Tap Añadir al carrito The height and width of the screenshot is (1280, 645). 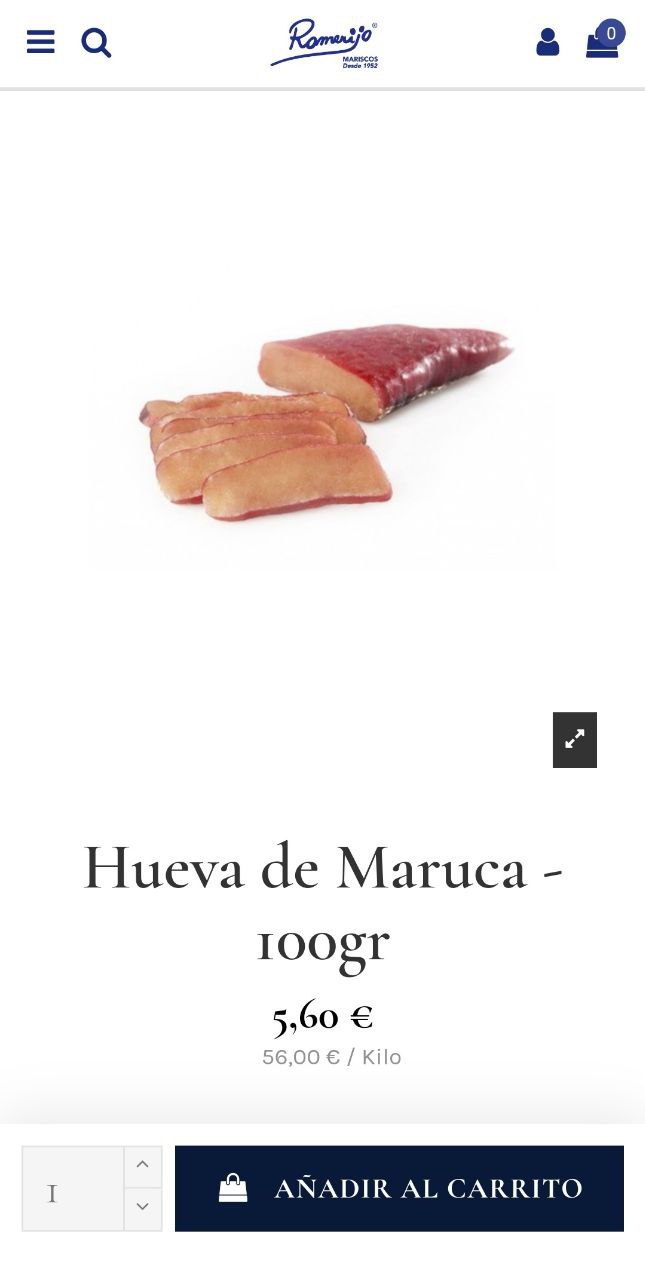click(399, 1188)
